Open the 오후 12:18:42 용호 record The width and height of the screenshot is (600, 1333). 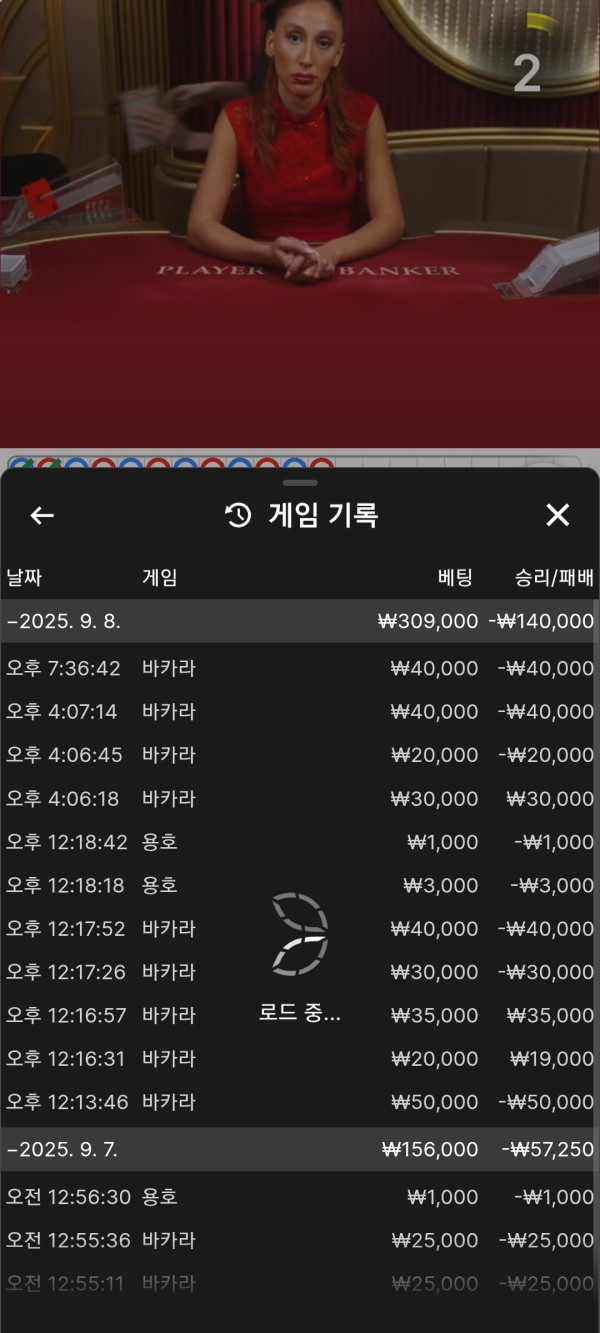[298, 842]
